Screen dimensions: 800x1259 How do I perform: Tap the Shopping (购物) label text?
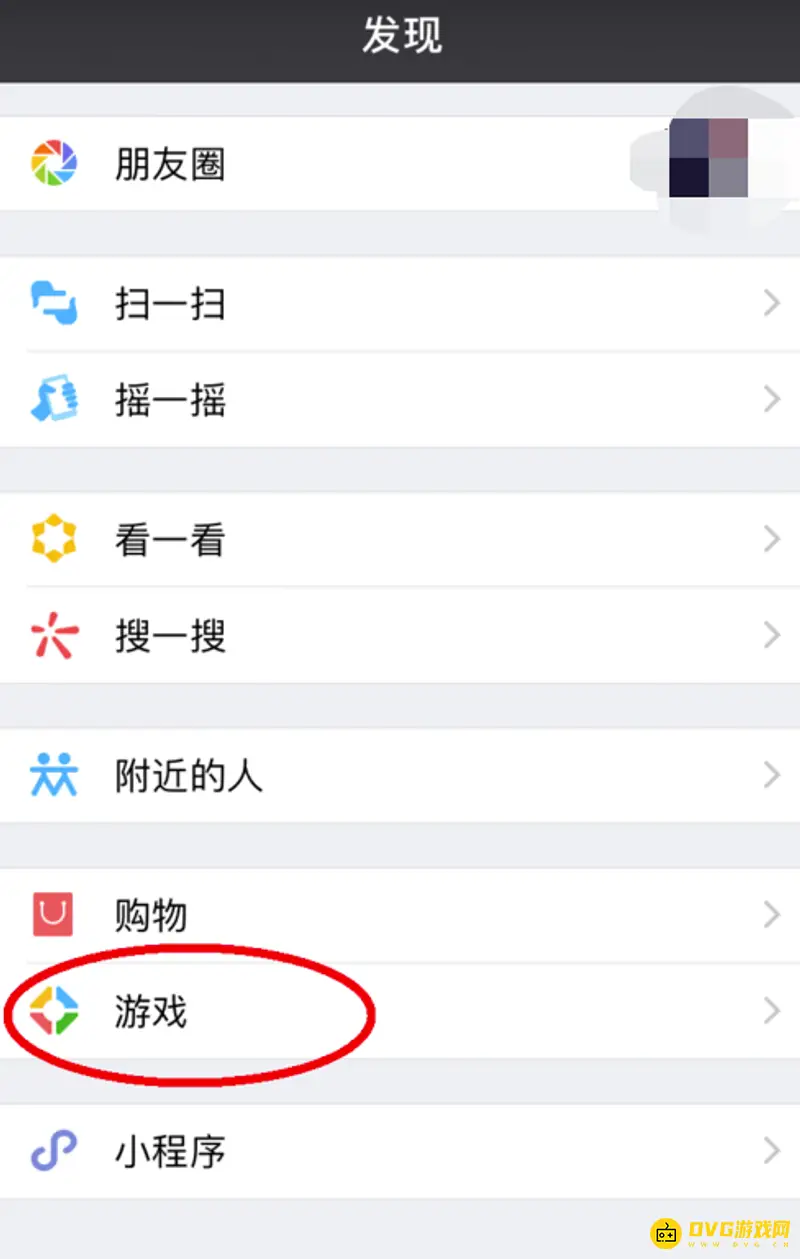[150, 914]
